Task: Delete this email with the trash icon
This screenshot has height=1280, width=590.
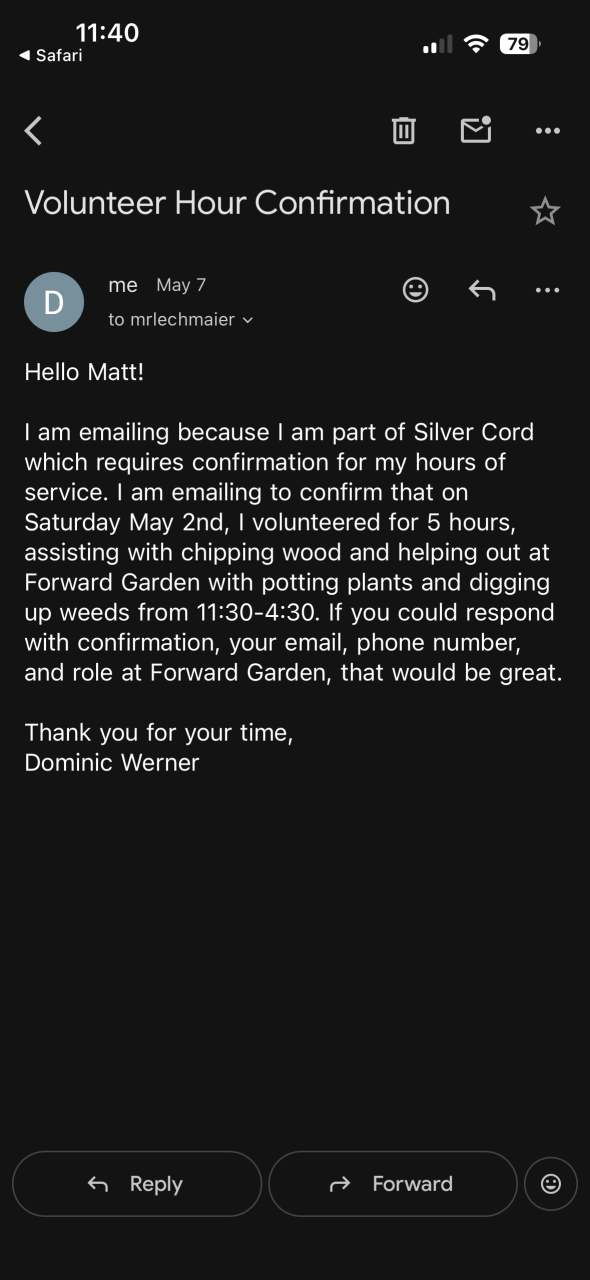Action: pyautogui.click(x=403, y=130)
